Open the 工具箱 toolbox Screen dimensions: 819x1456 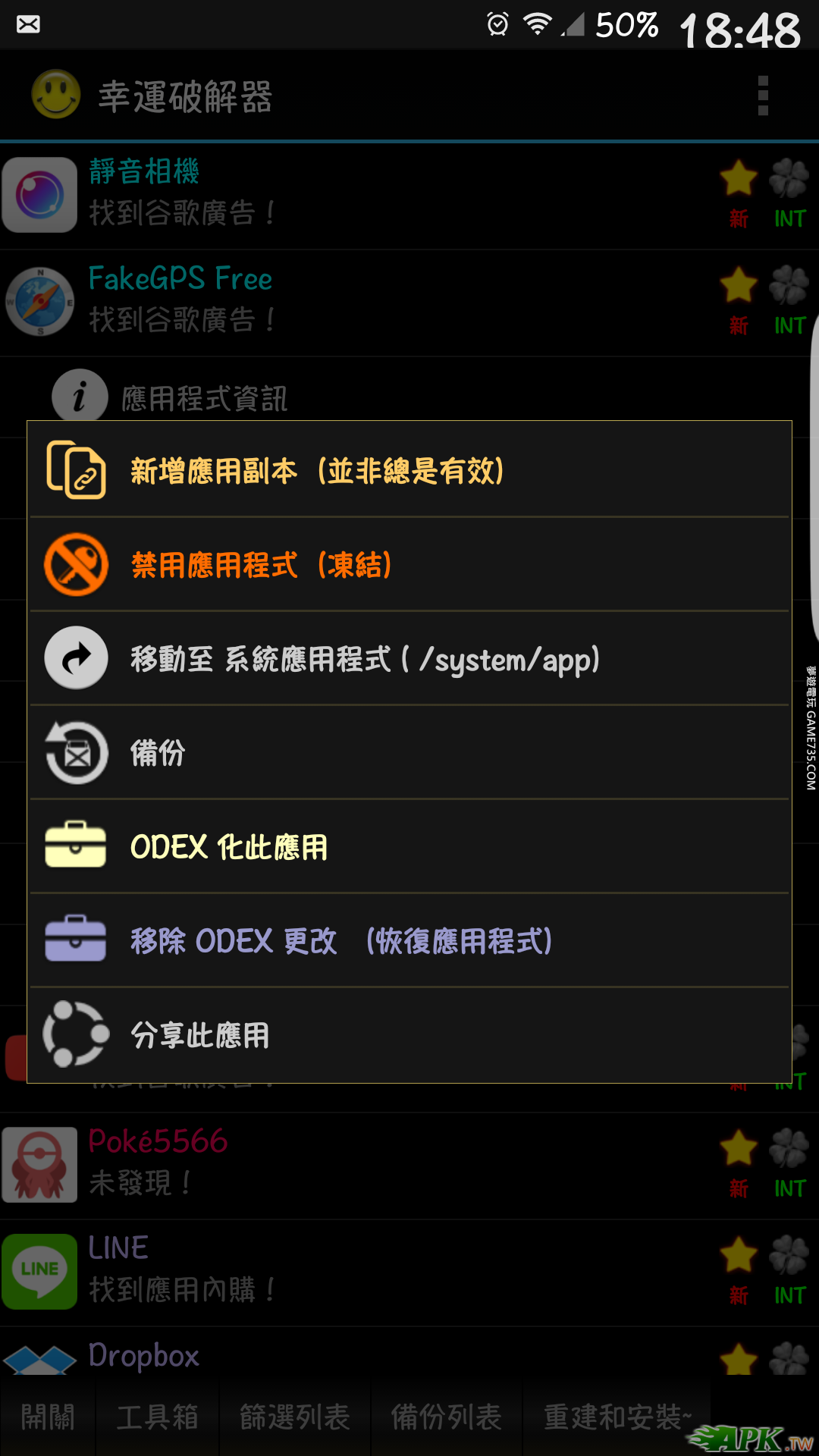point(158,1417)
